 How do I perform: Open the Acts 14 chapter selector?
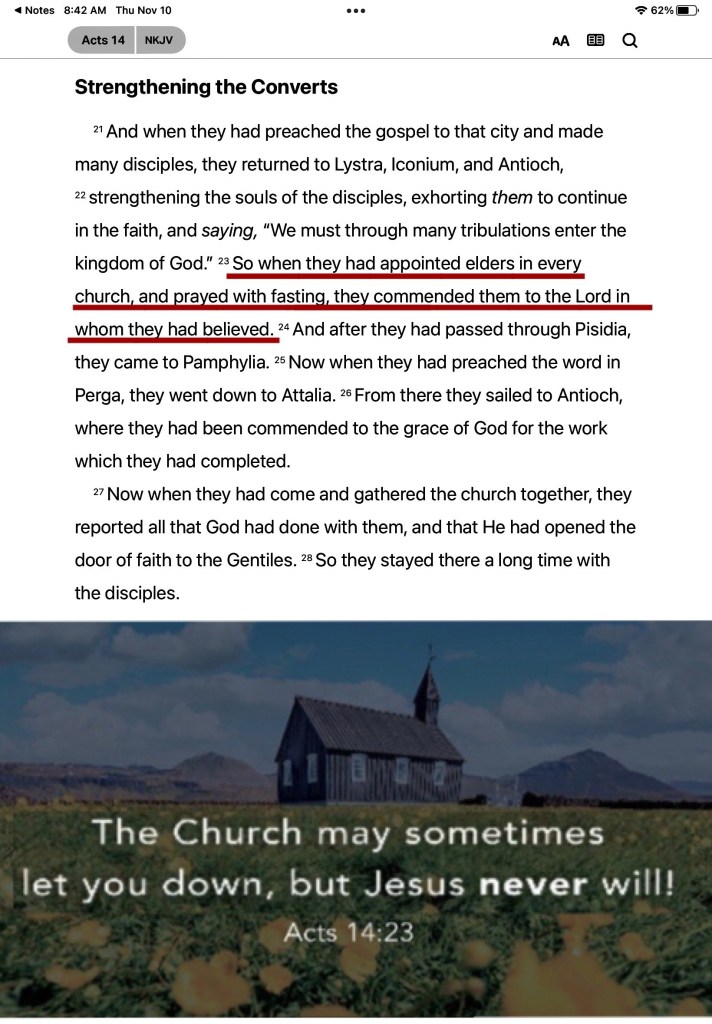tap(102, 40)
